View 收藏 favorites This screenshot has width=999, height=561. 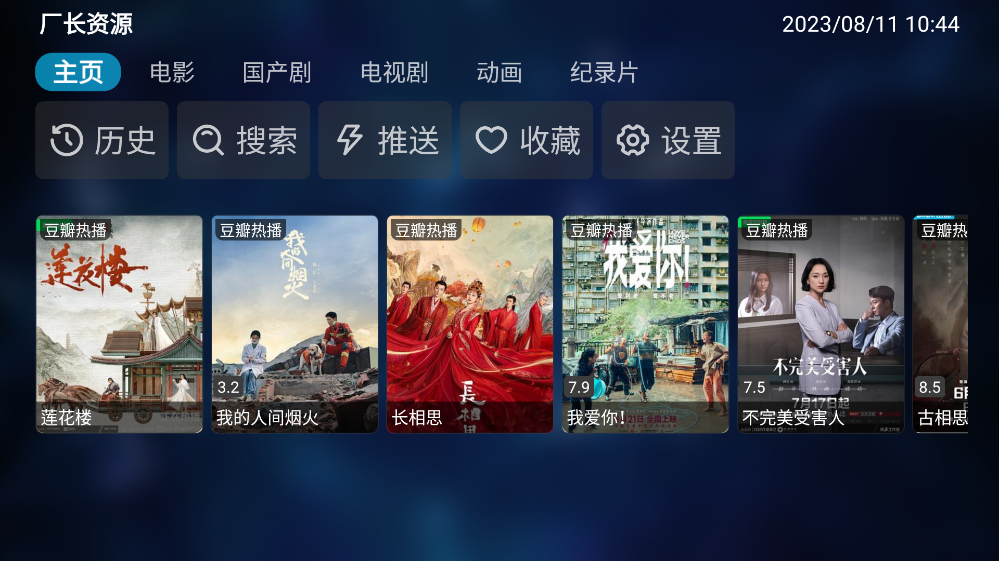(527, 140)
